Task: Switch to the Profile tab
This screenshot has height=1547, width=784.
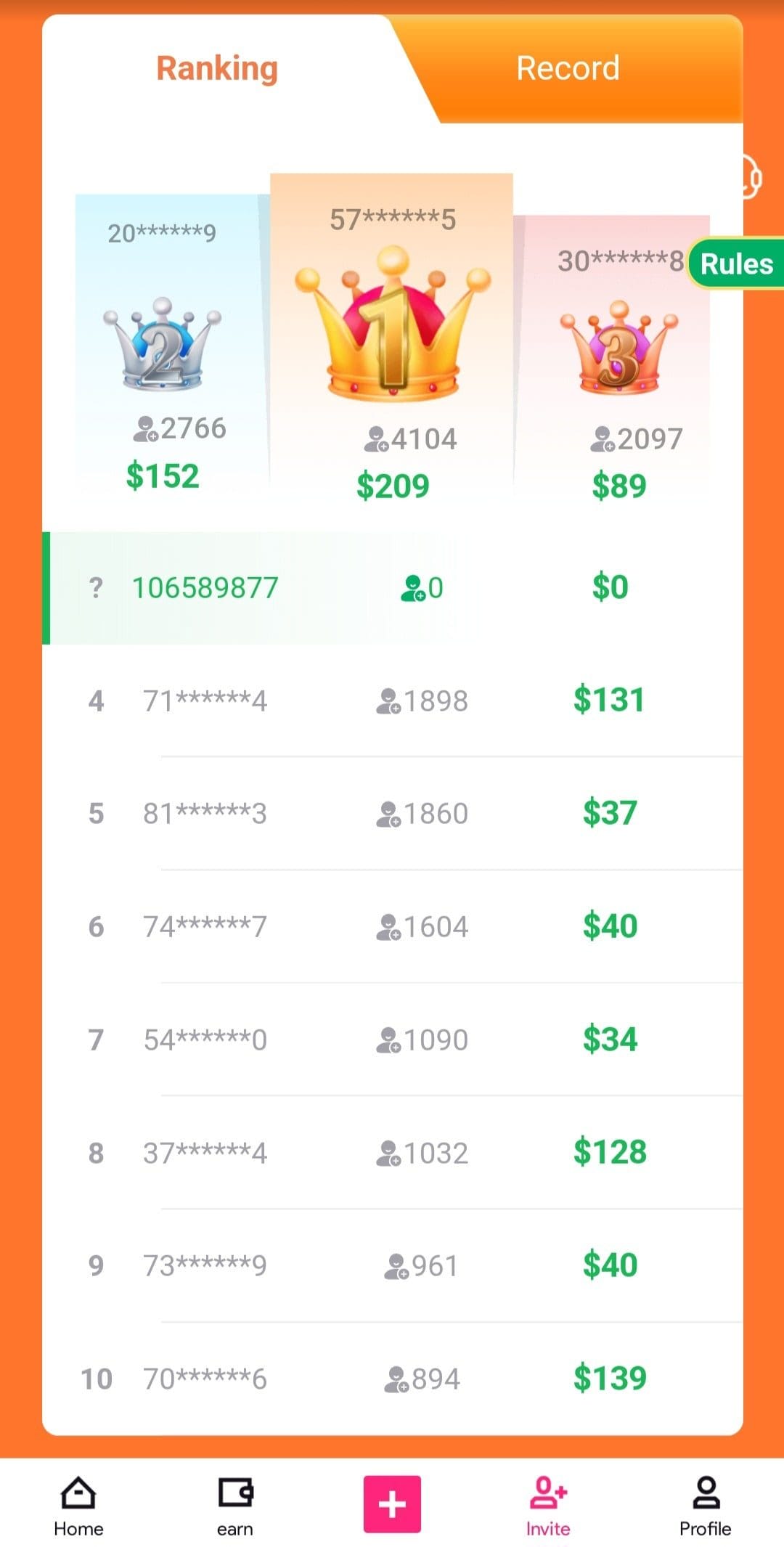Action: click(x=705, y=1506)
